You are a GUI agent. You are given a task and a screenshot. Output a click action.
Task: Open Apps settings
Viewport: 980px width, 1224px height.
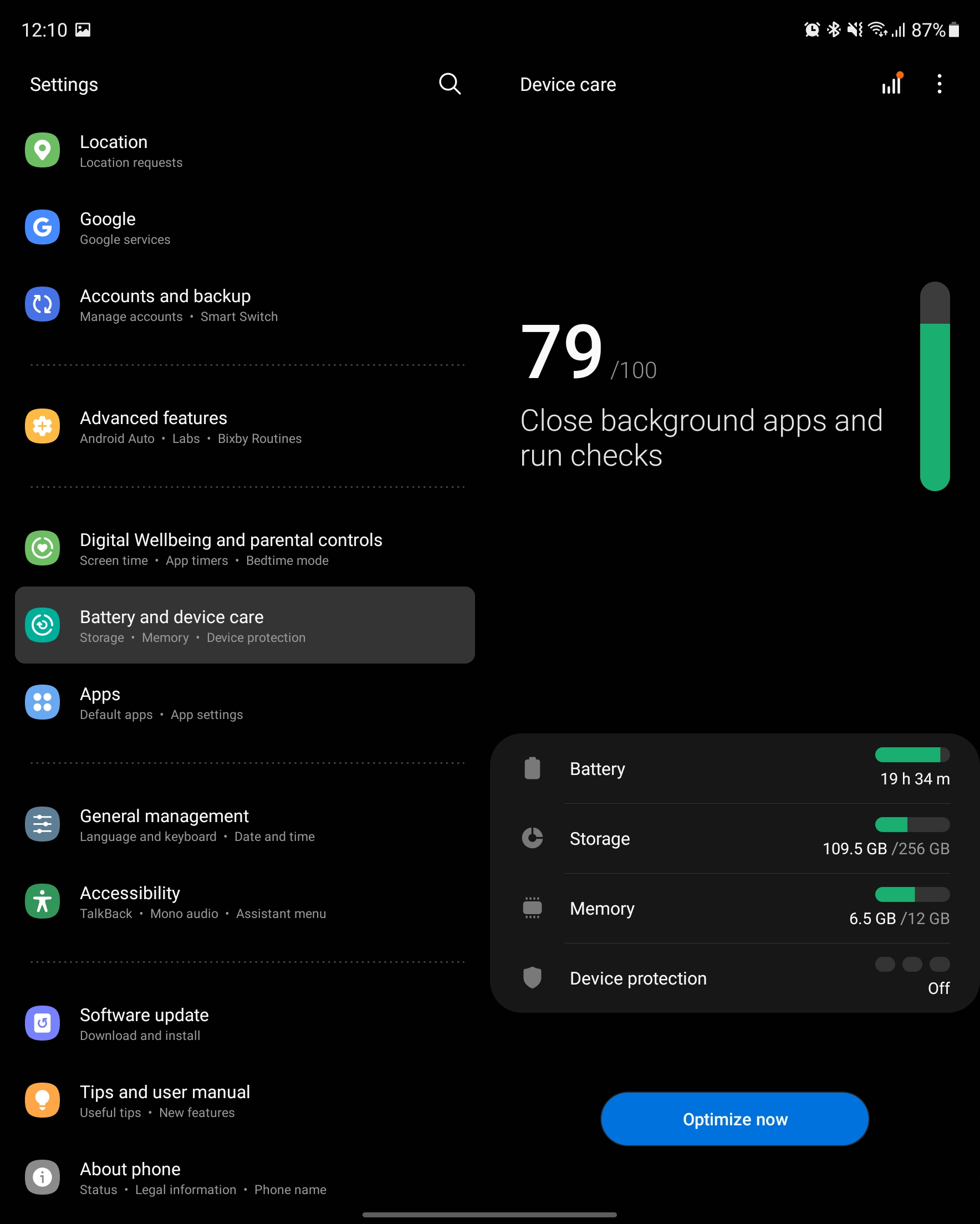(x=244, y=703)
